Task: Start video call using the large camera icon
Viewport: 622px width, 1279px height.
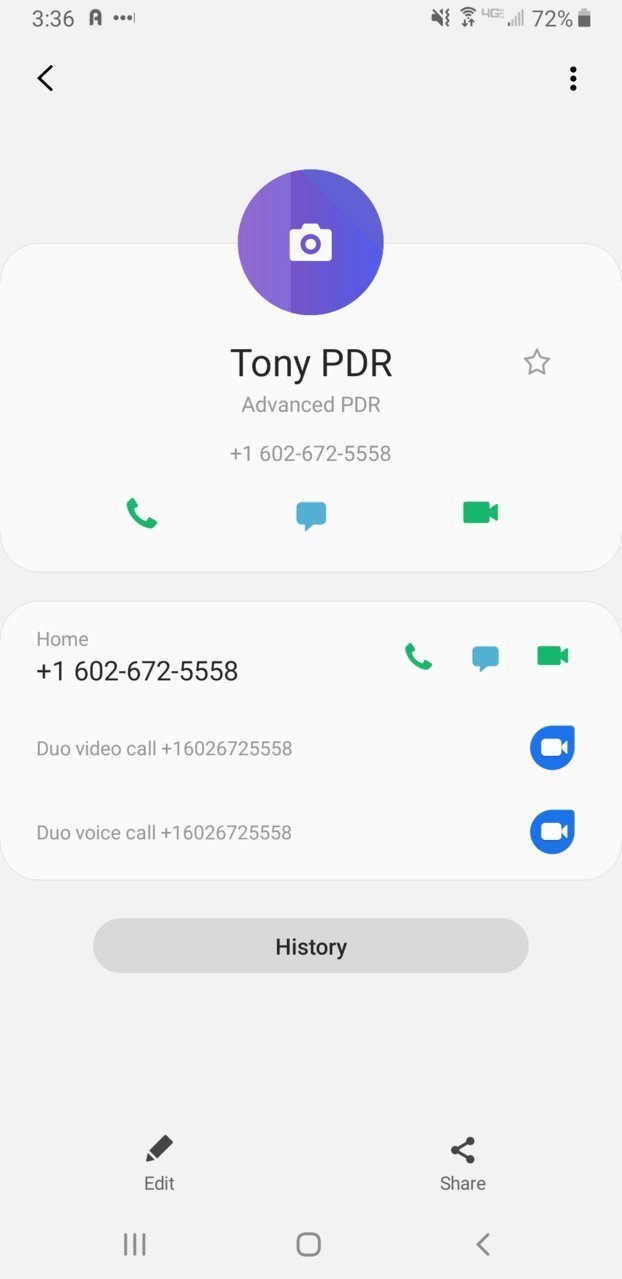Action: (x=480, y=512)
